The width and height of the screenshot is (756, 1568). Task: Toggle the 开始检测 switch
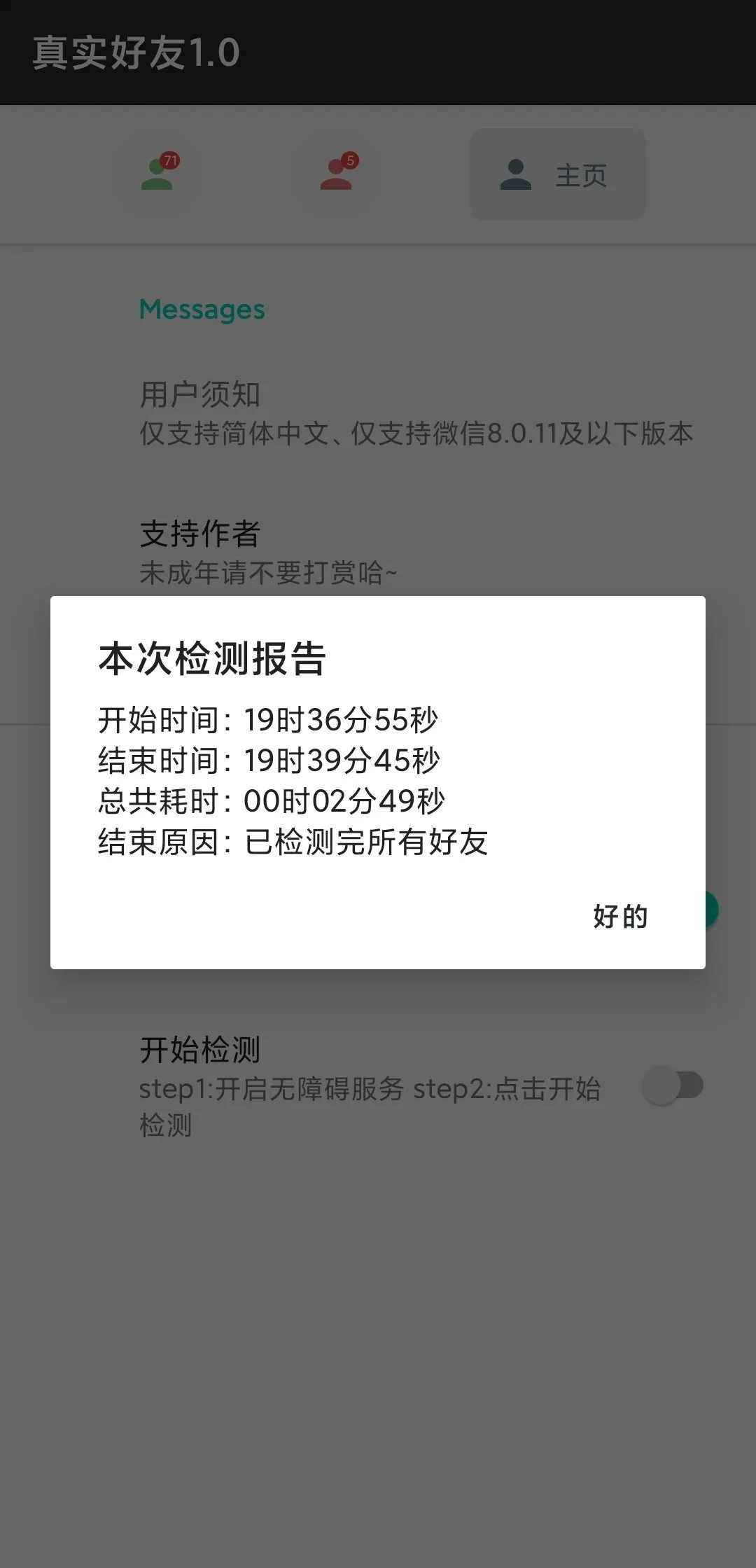[x=673, y=1086]
